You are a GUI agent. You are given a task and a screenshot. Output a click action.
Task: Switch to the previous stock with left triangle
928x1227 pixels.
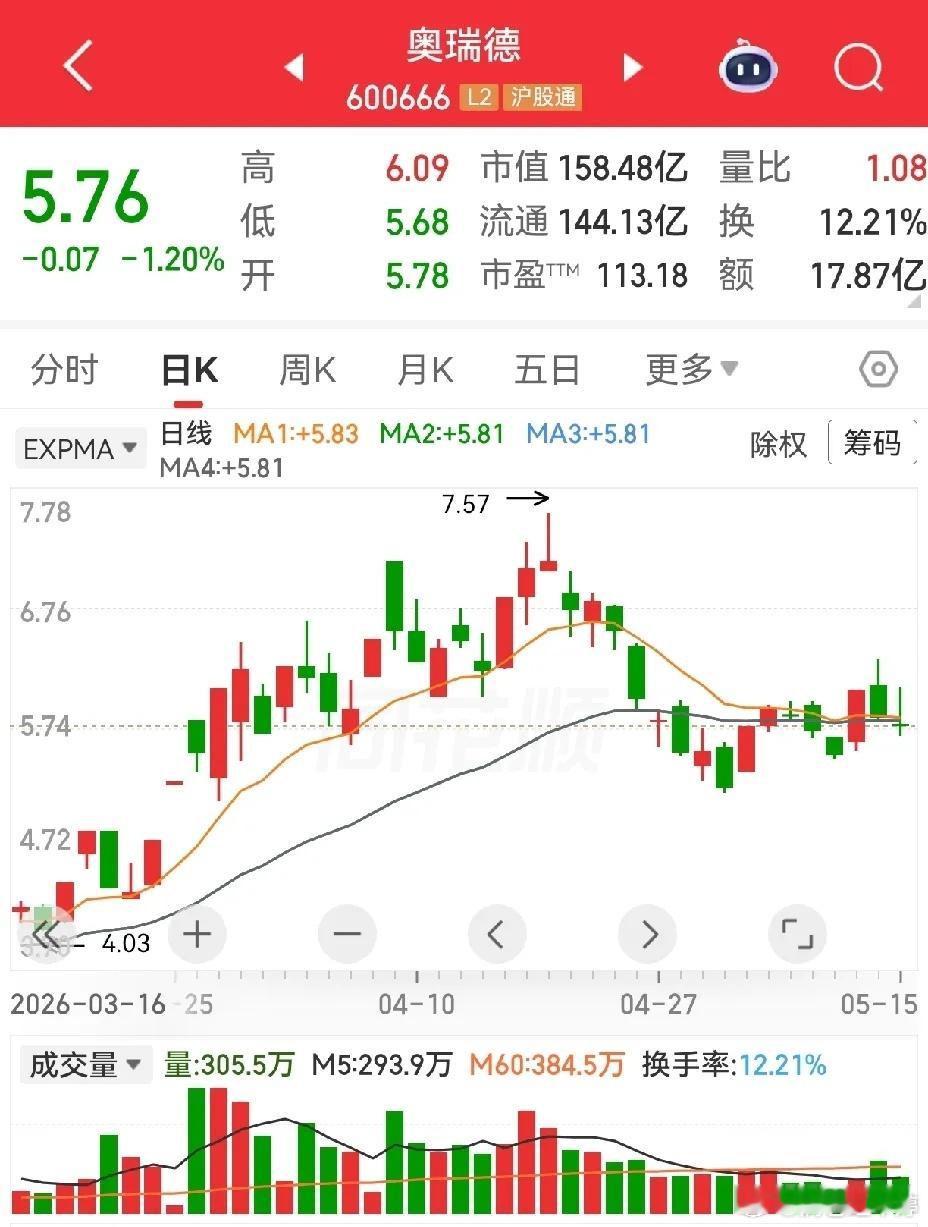294,68
